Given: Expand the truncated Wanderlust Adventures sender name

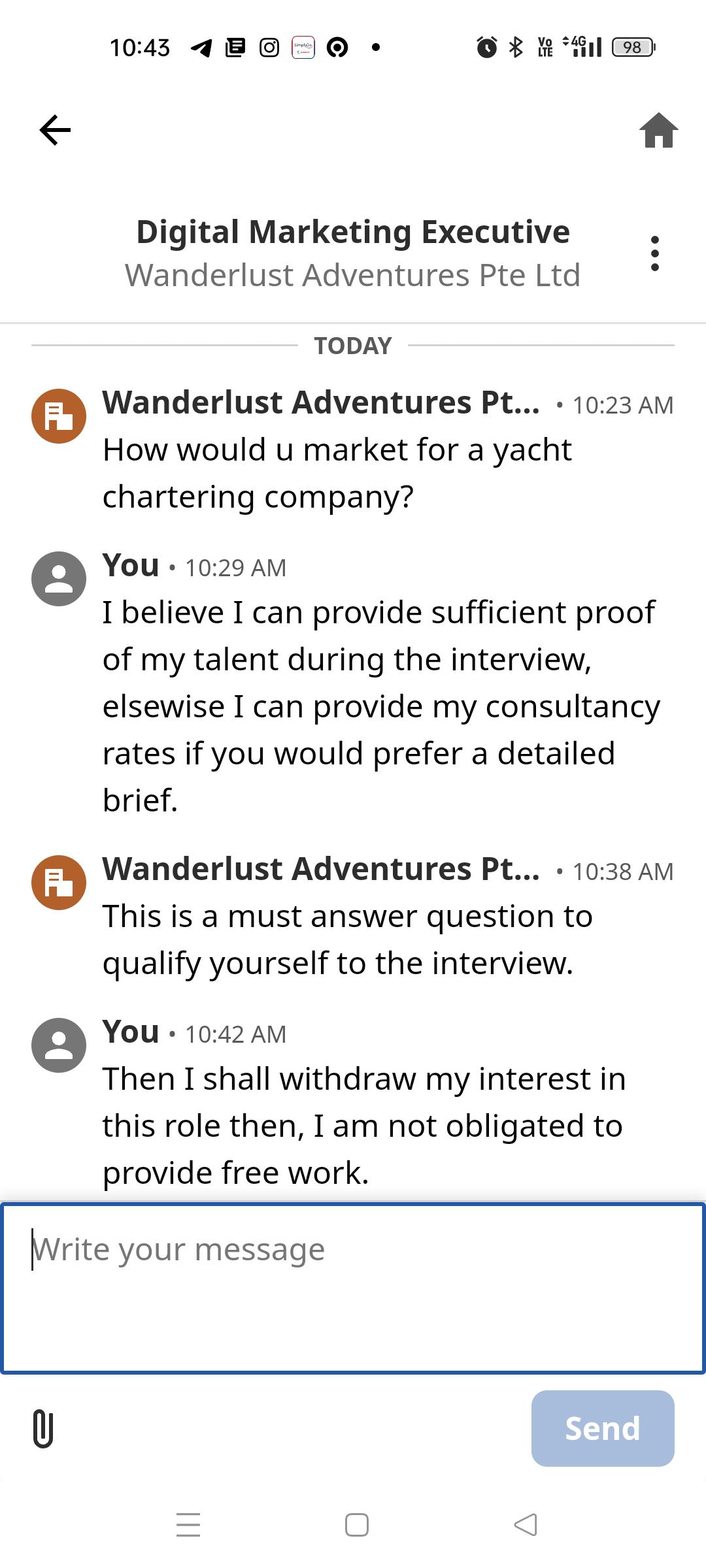Looking at the screenshot, I should (x=320, y=402).
